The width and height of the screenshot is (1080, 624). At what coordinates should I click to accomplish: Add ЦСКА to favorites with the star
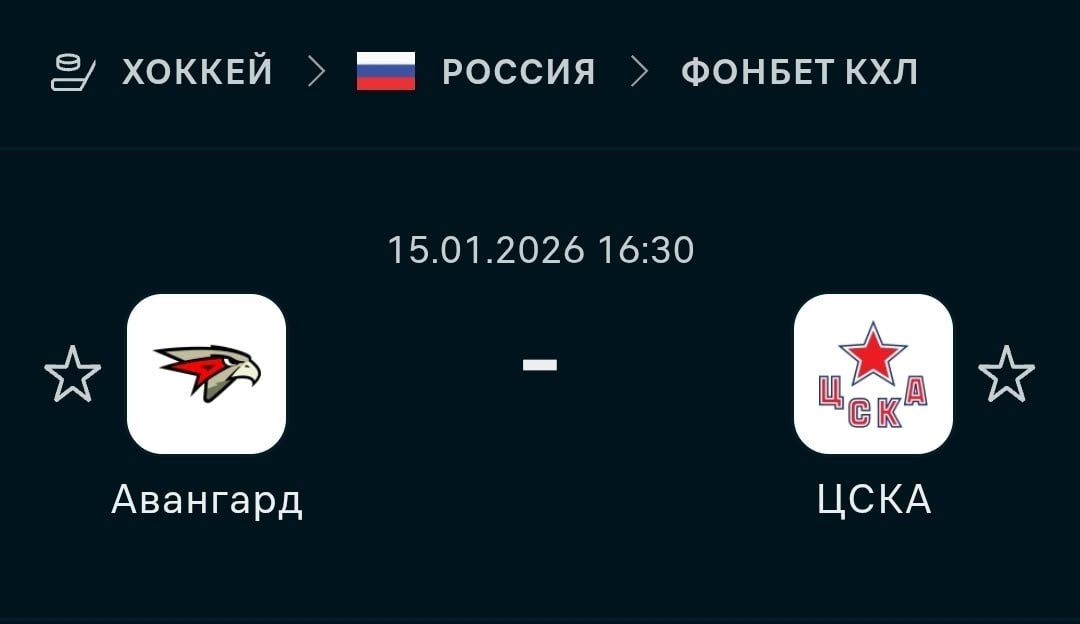1006,375
